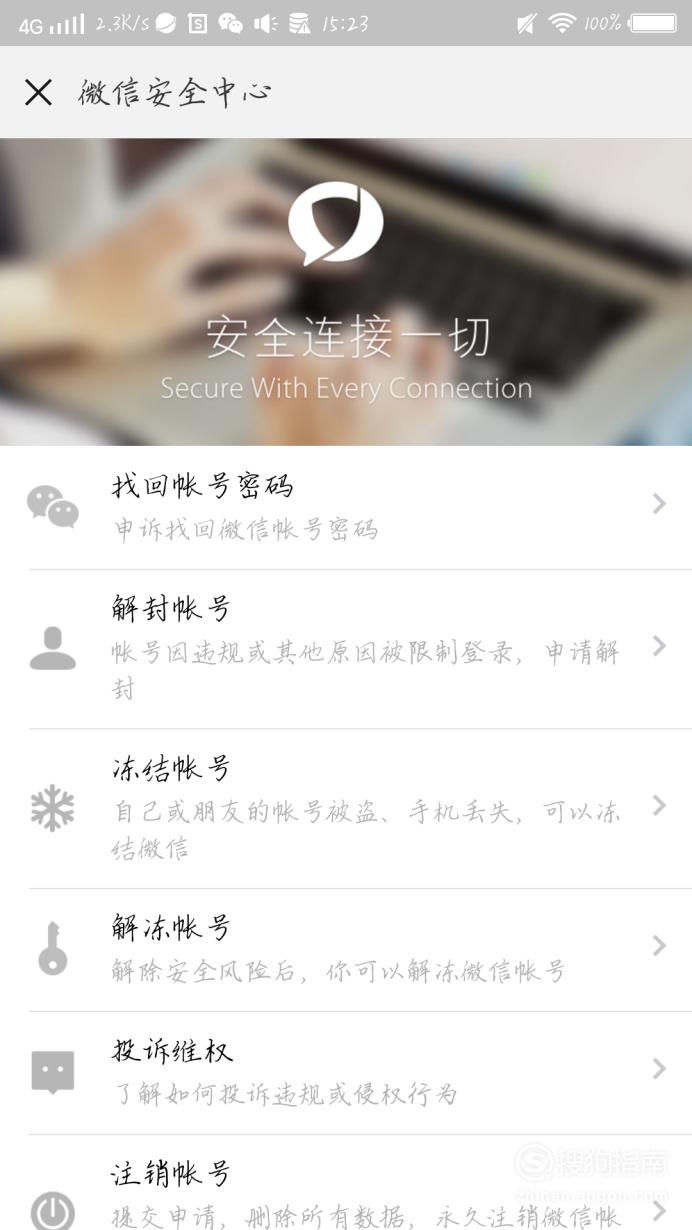Open 解封帐号 option

pos(346,649)
